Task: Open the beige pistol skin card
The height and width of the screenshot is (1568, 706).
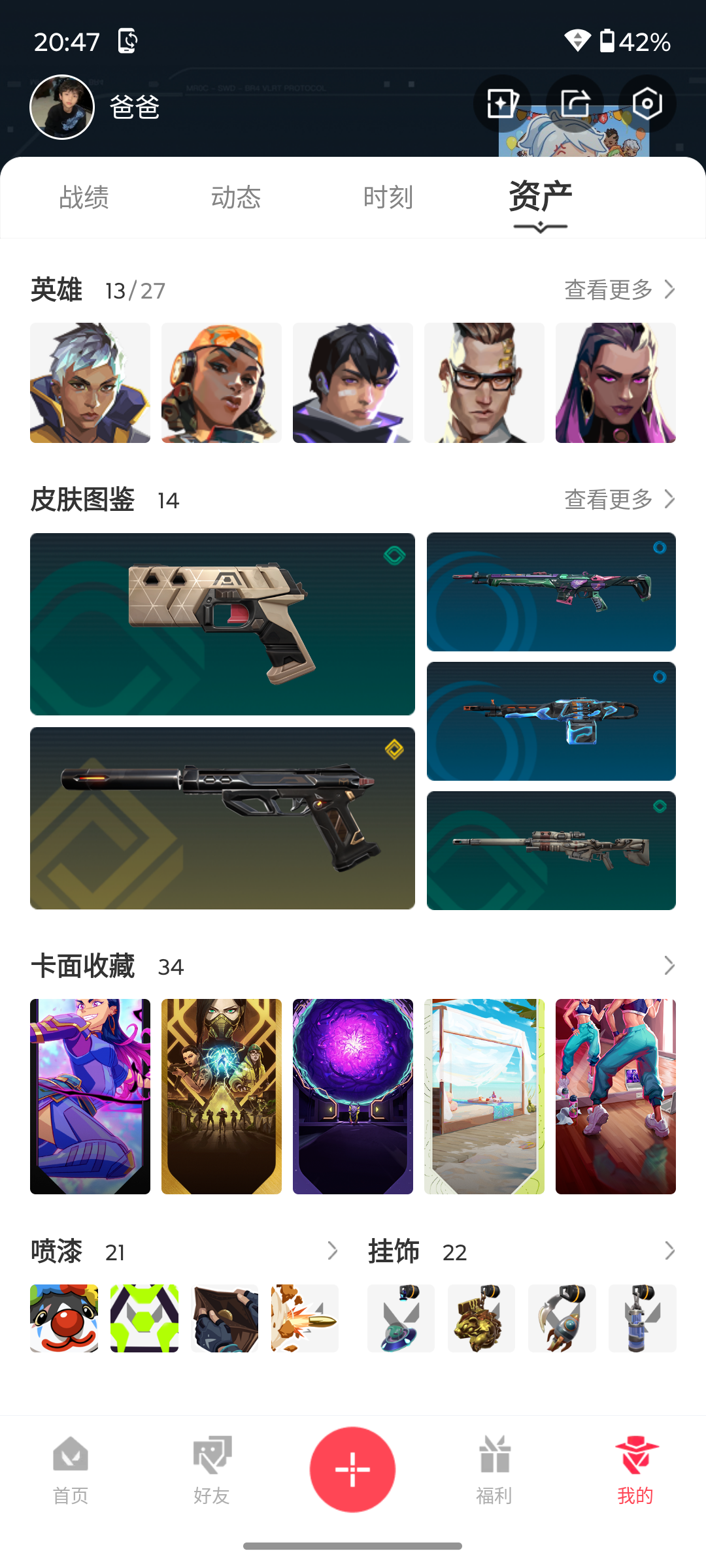Action: tap(222, 624)
